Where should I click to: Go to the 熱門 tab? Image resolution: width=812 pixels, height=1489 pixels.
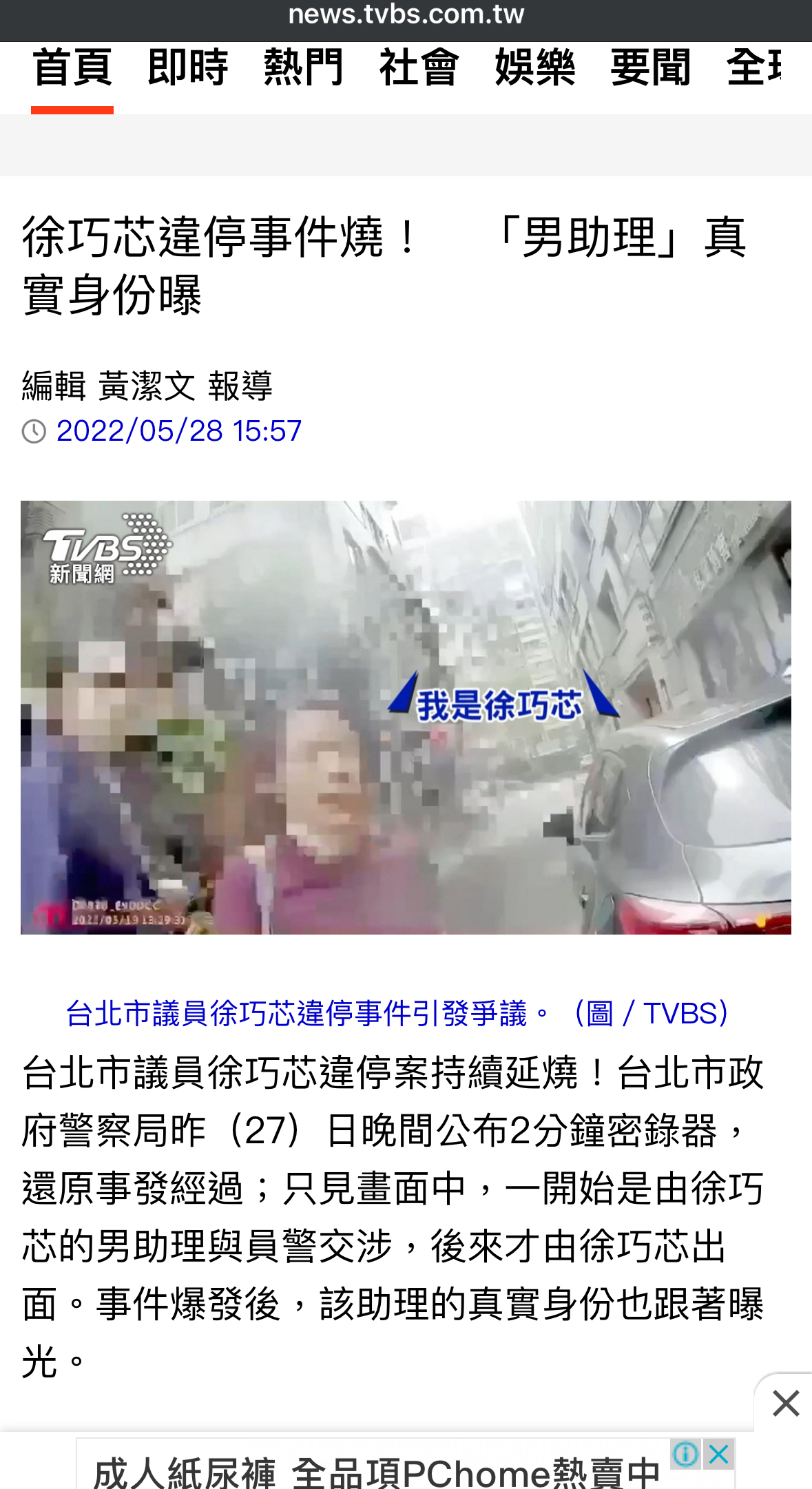(x=303, y=68)
